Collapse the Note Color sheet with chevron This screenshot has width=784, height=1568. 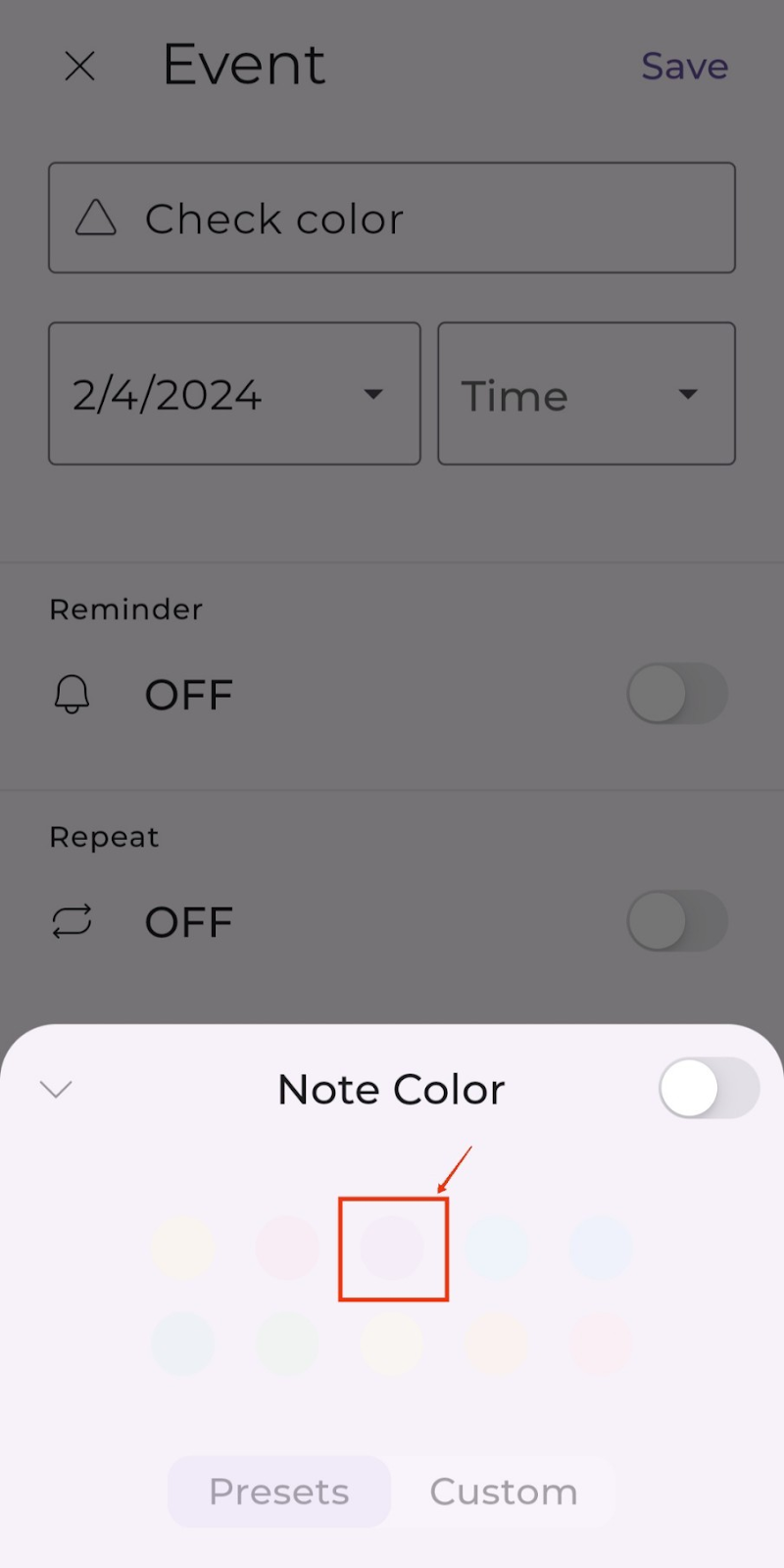pyautogui.click(x=56, y=1089)
